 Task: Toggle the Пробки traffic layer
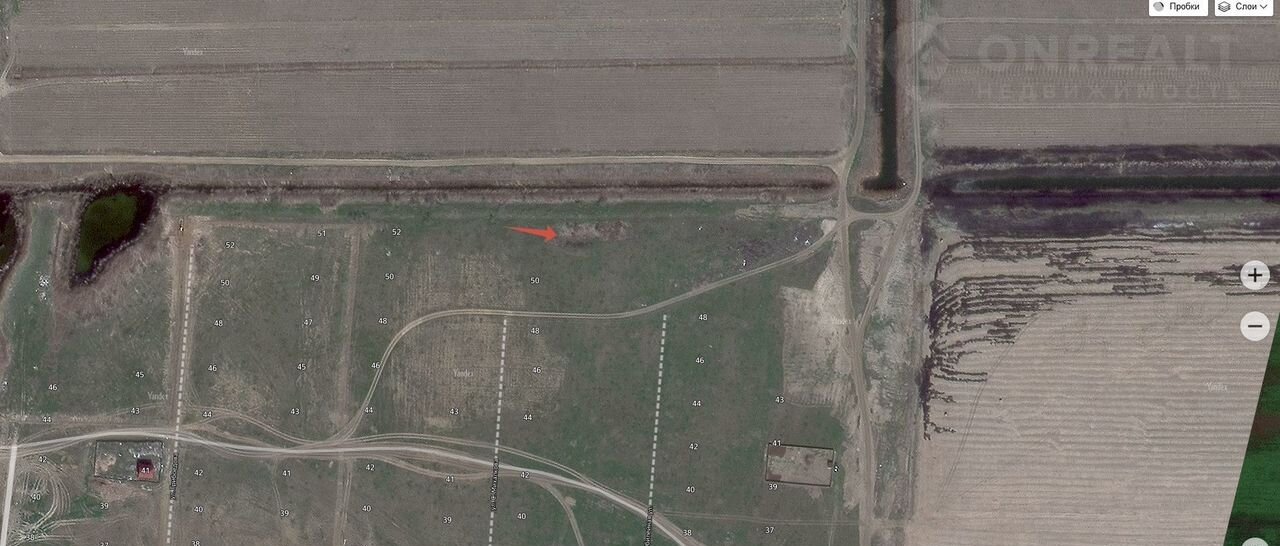[x=1177, y=7]
